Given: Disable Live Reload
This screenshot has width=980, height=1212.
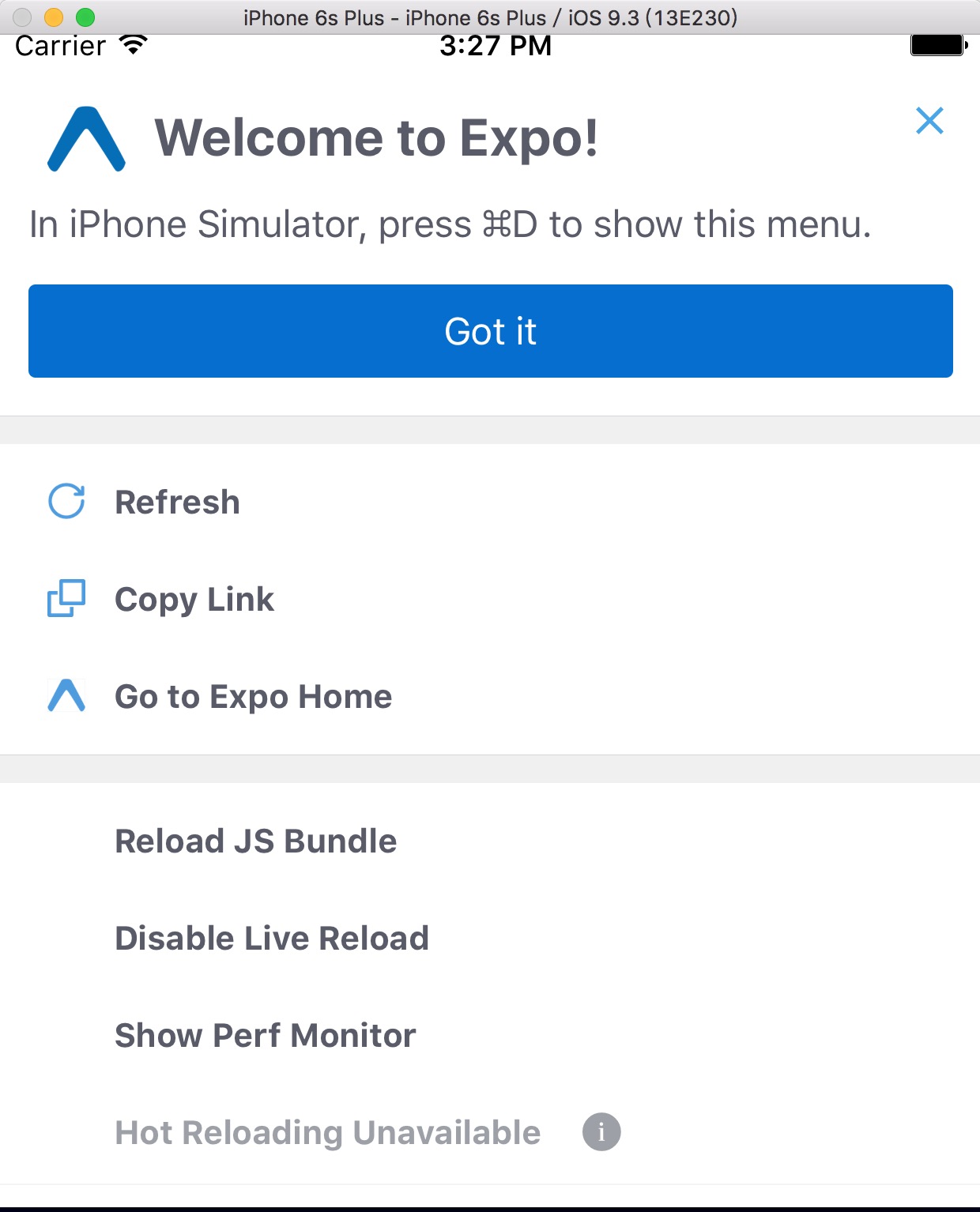Looking at the screenshot, I should [272, 939].
